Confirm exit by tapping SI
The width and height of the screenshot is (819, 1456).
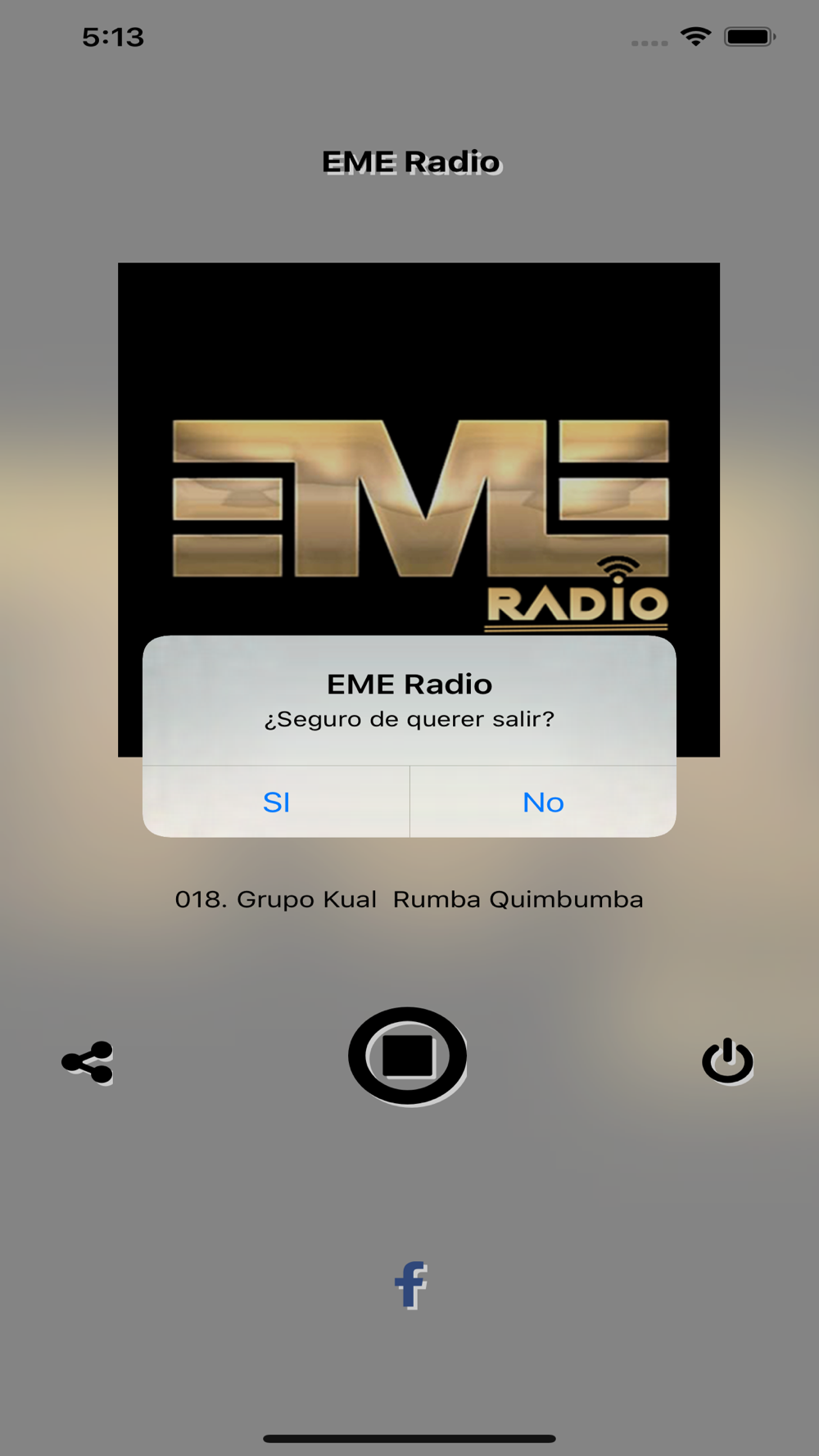pyautogui.click(x=276, y=802)
